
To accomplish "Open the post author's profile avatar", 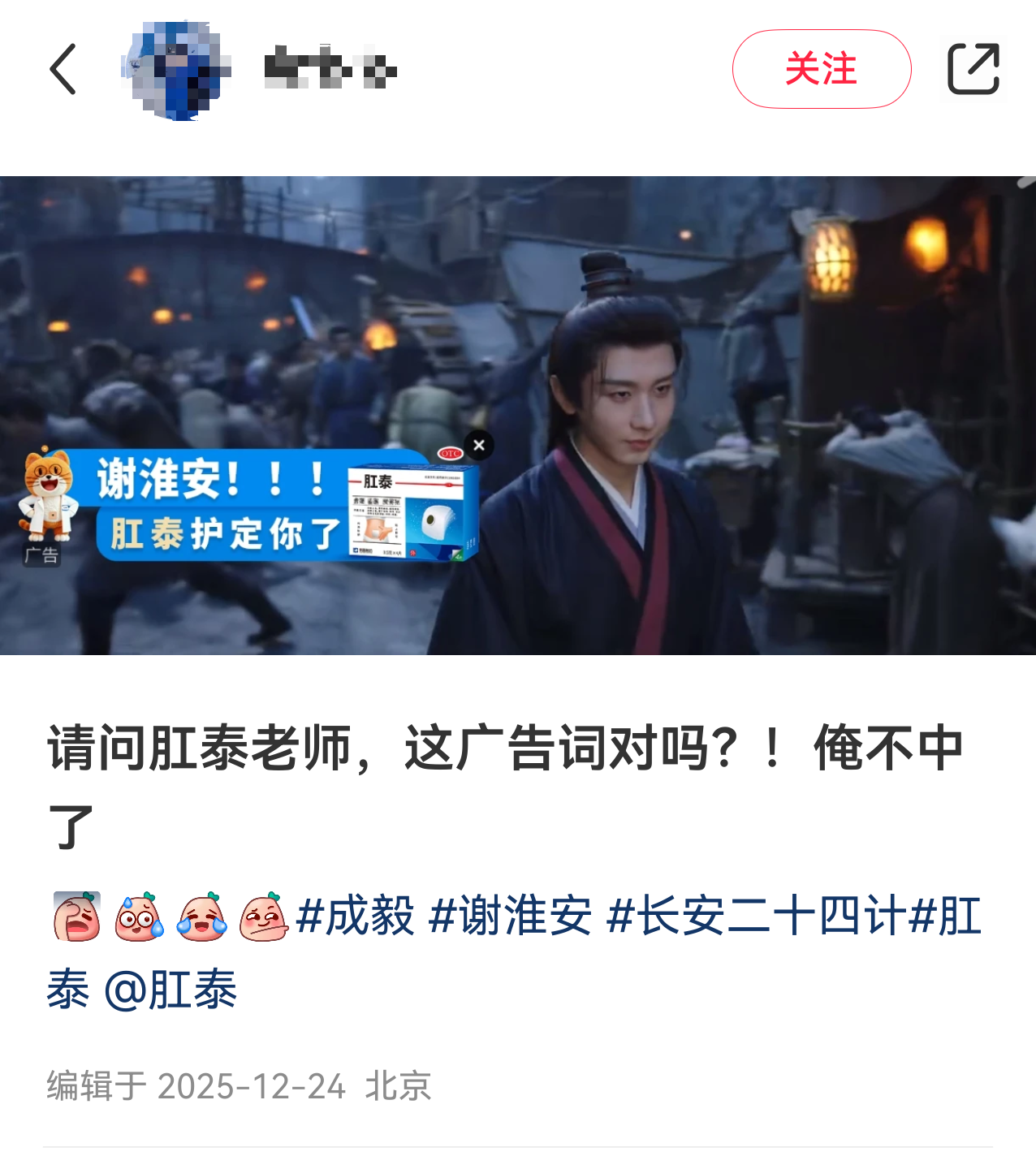I will [176, 71].
